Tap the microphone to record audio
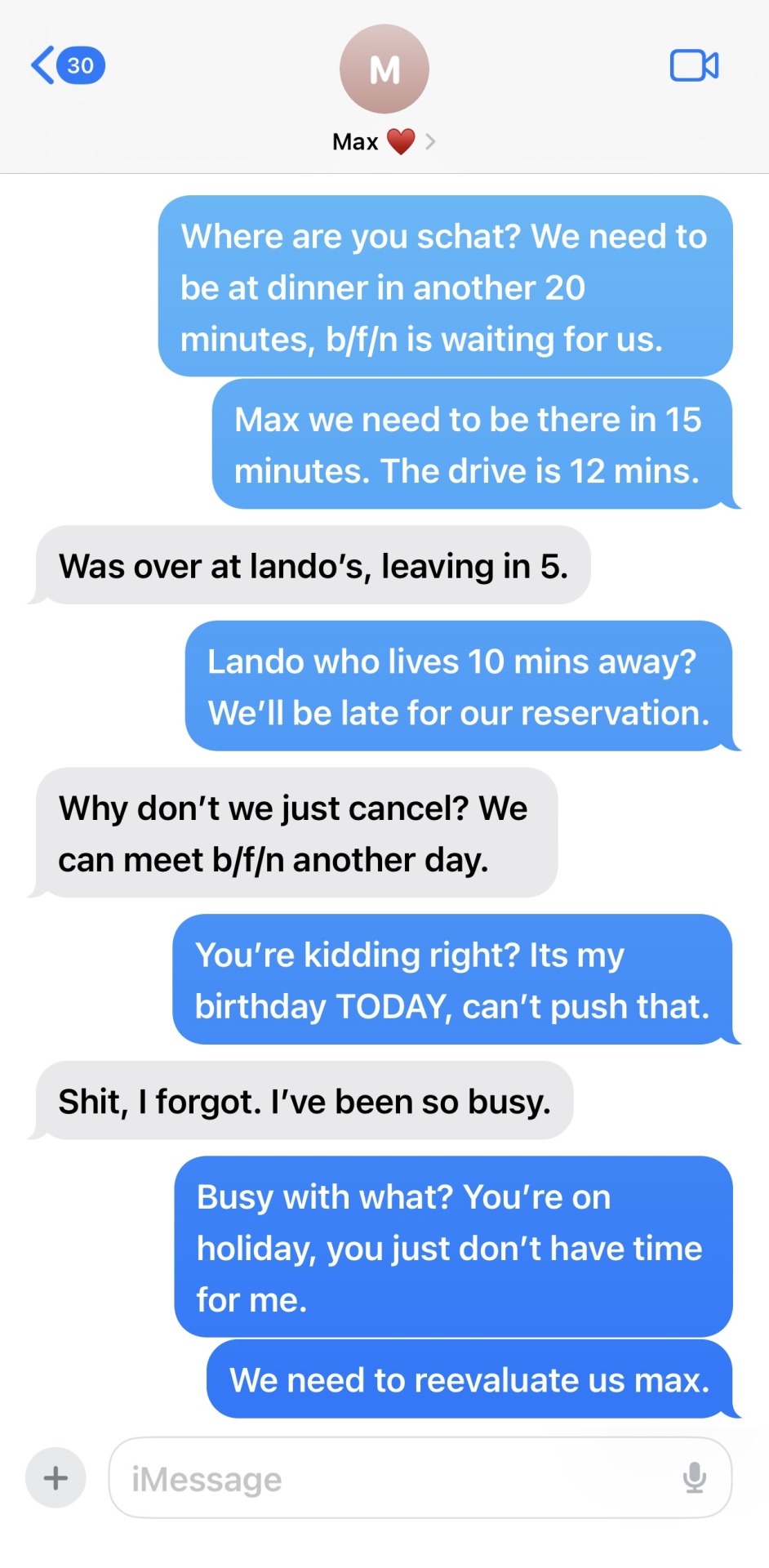The height and width of the screenshot is (1568, 769). click(694, 1477)
